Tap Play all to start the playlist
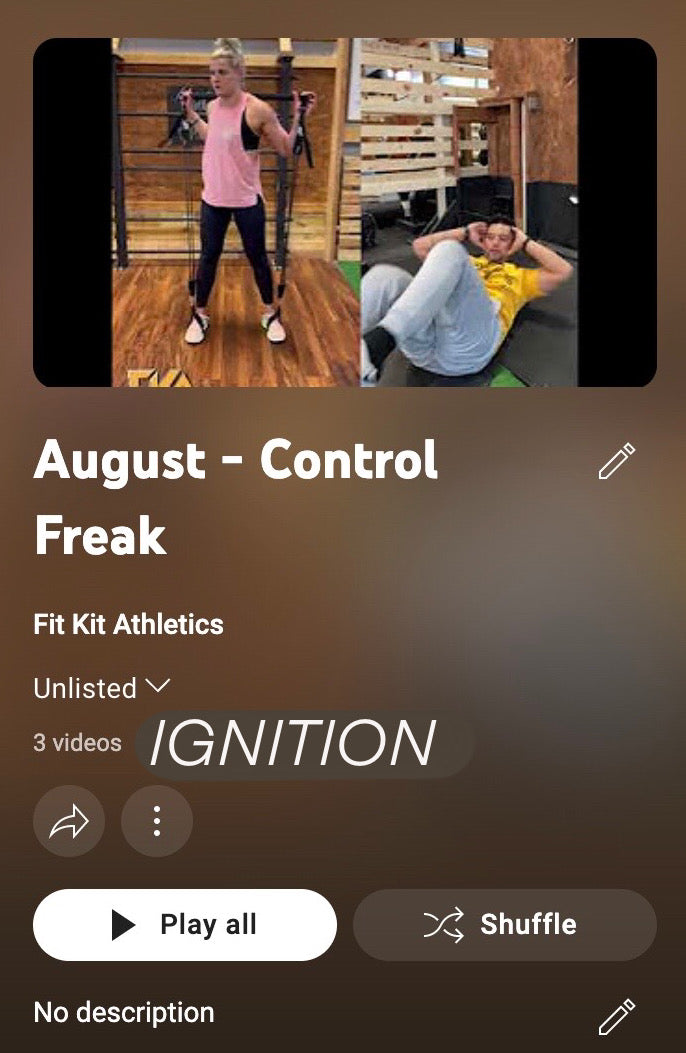This screenshot has height=1053, width=686. [x=185, y=925]
